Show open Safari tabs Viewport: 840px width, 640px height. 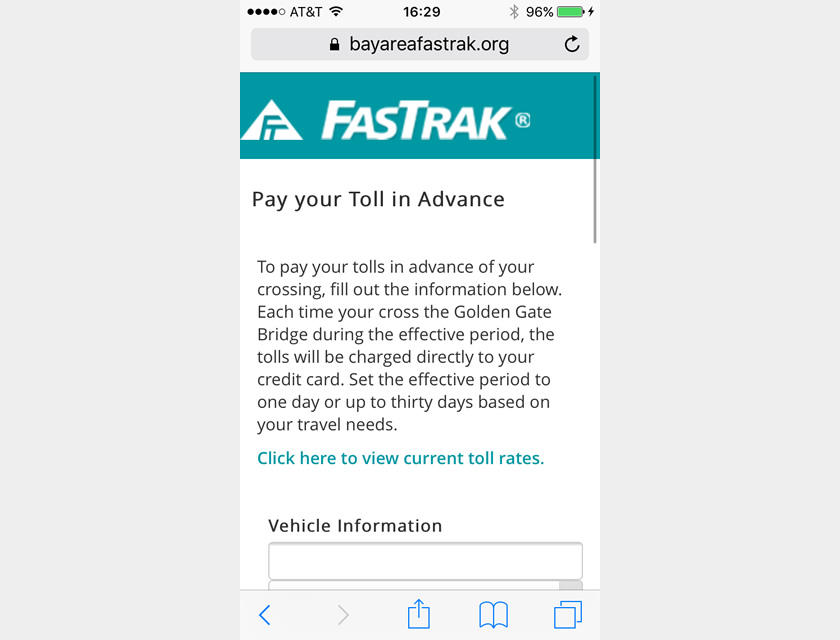point(567,615)
